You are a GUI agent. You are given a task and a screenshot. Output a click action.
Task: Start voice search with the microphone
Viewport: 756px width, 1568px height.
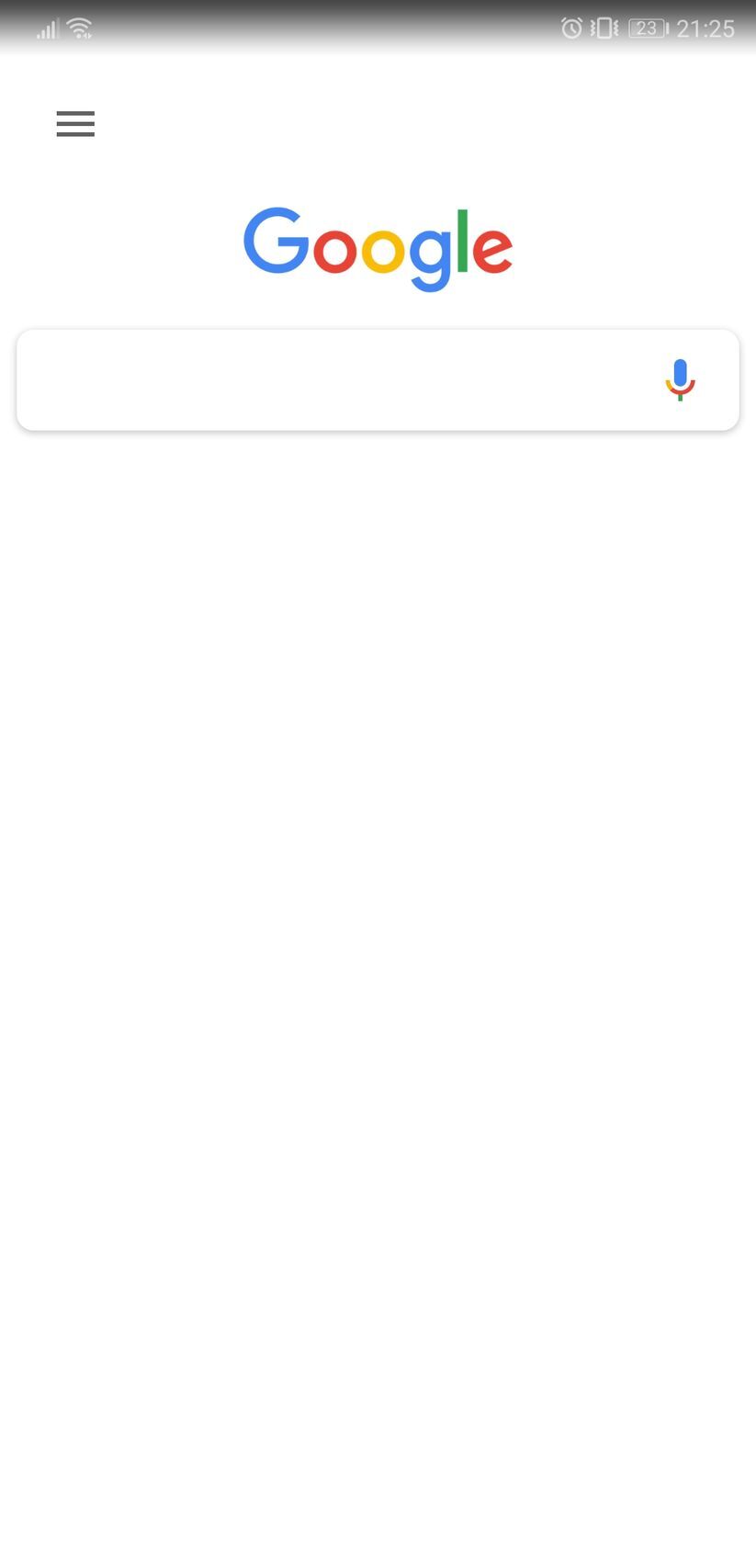click(680, 380)
